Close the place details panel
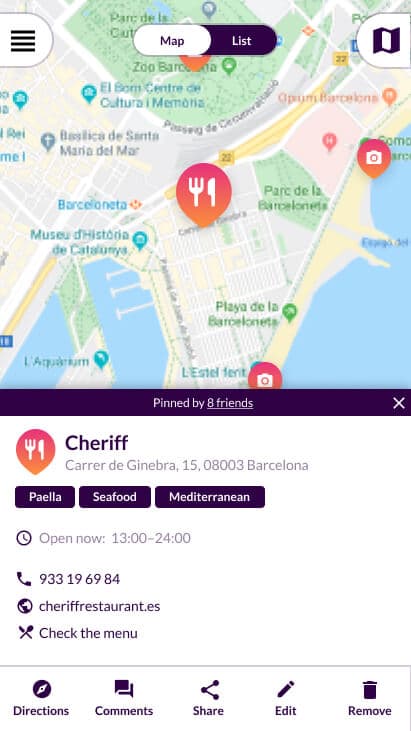 398,403
